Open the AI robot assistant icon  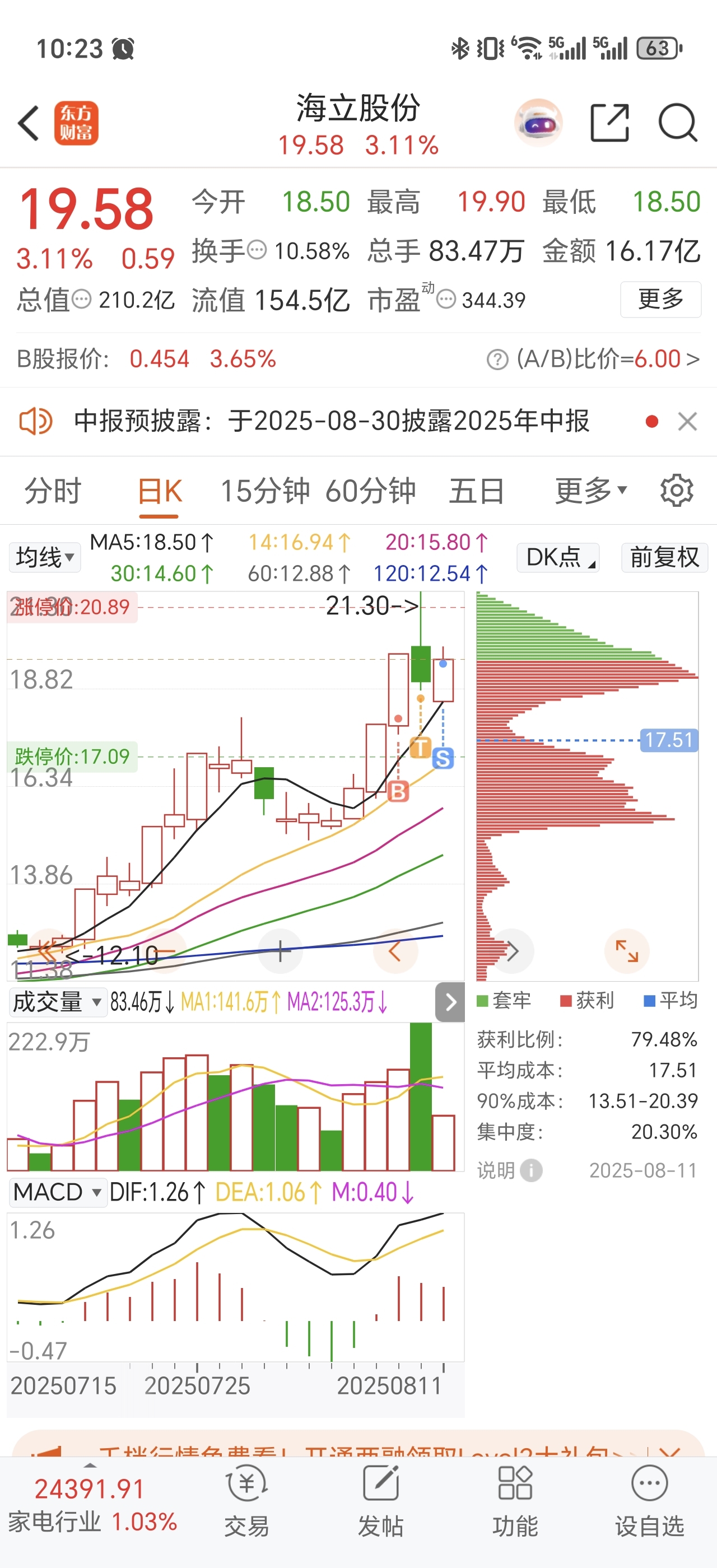(538, 123)
